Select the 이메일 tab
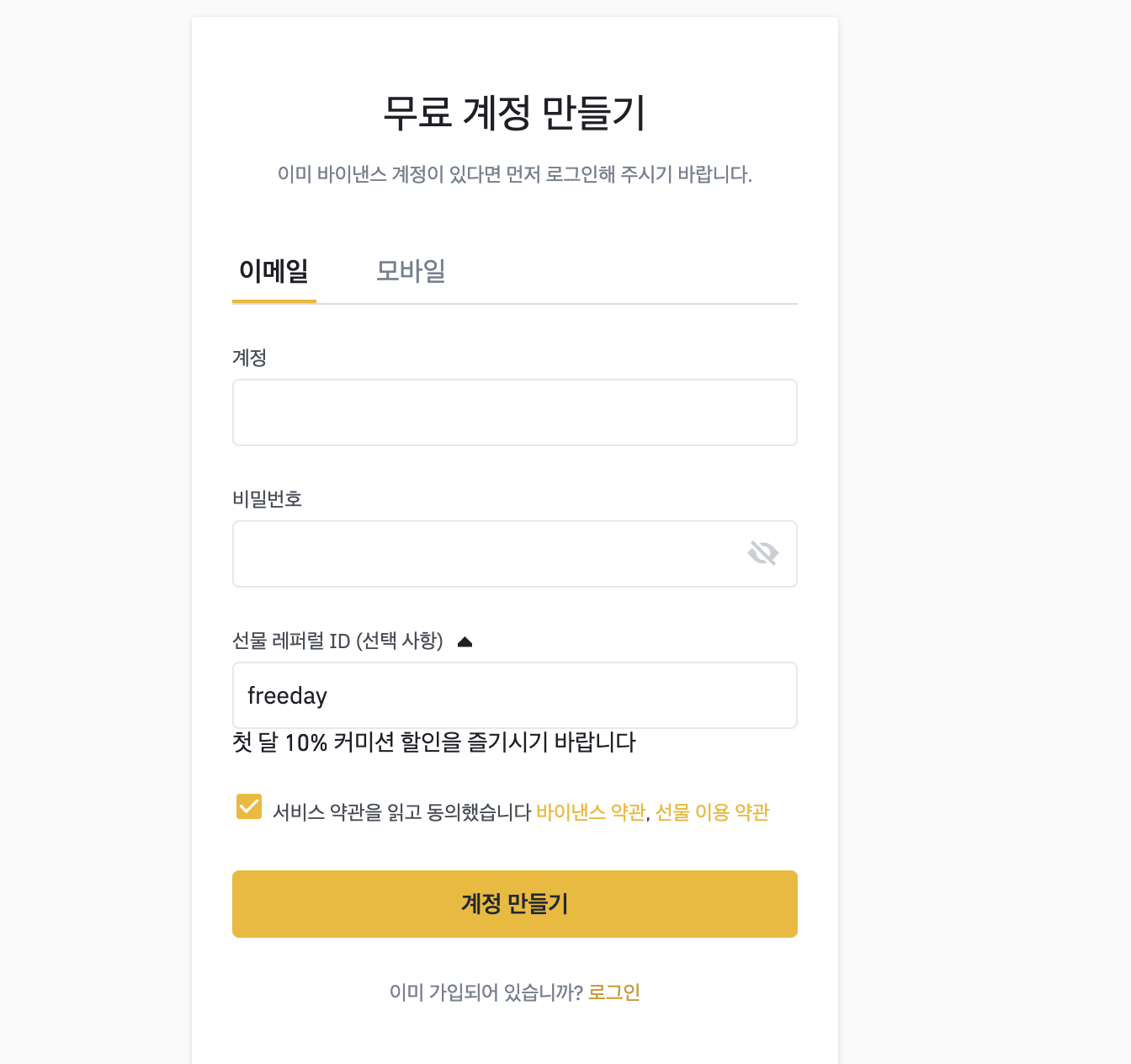 point(273,271)
